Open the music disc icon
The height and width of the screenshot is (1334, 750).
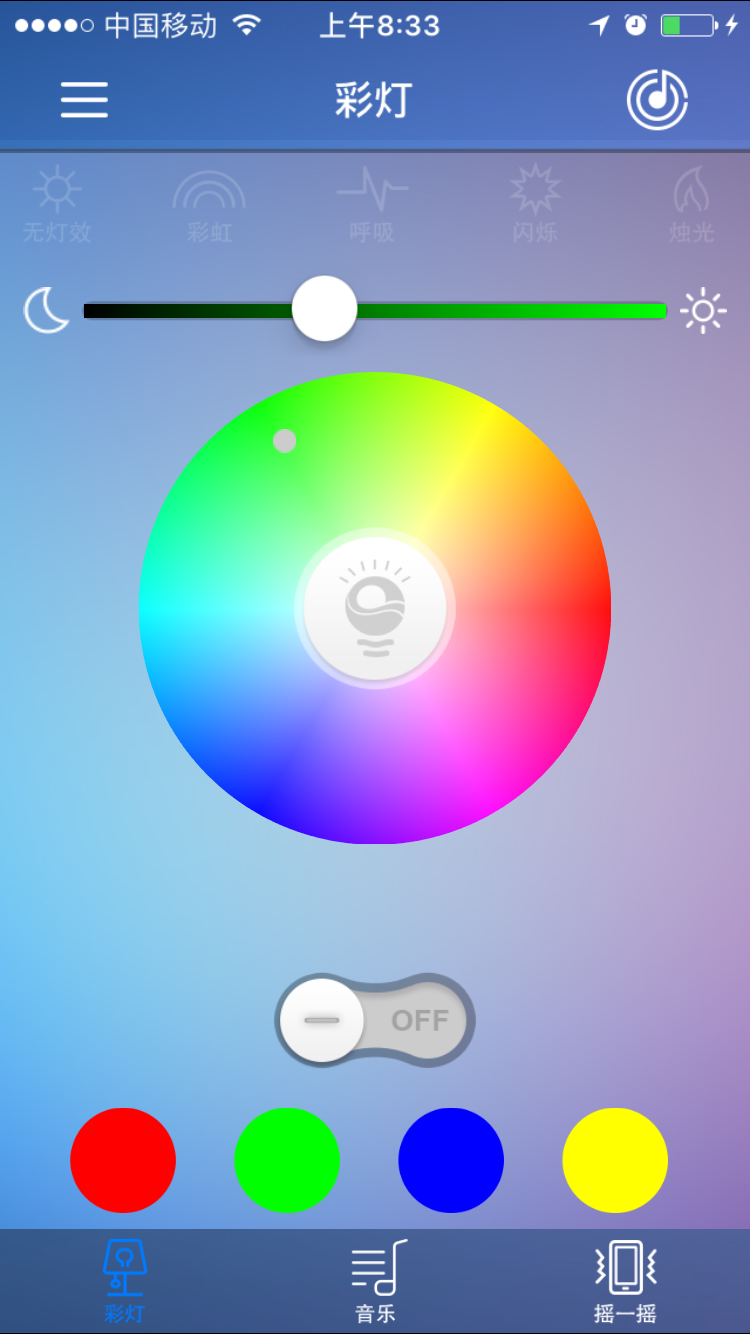click(x=657, y=100)
